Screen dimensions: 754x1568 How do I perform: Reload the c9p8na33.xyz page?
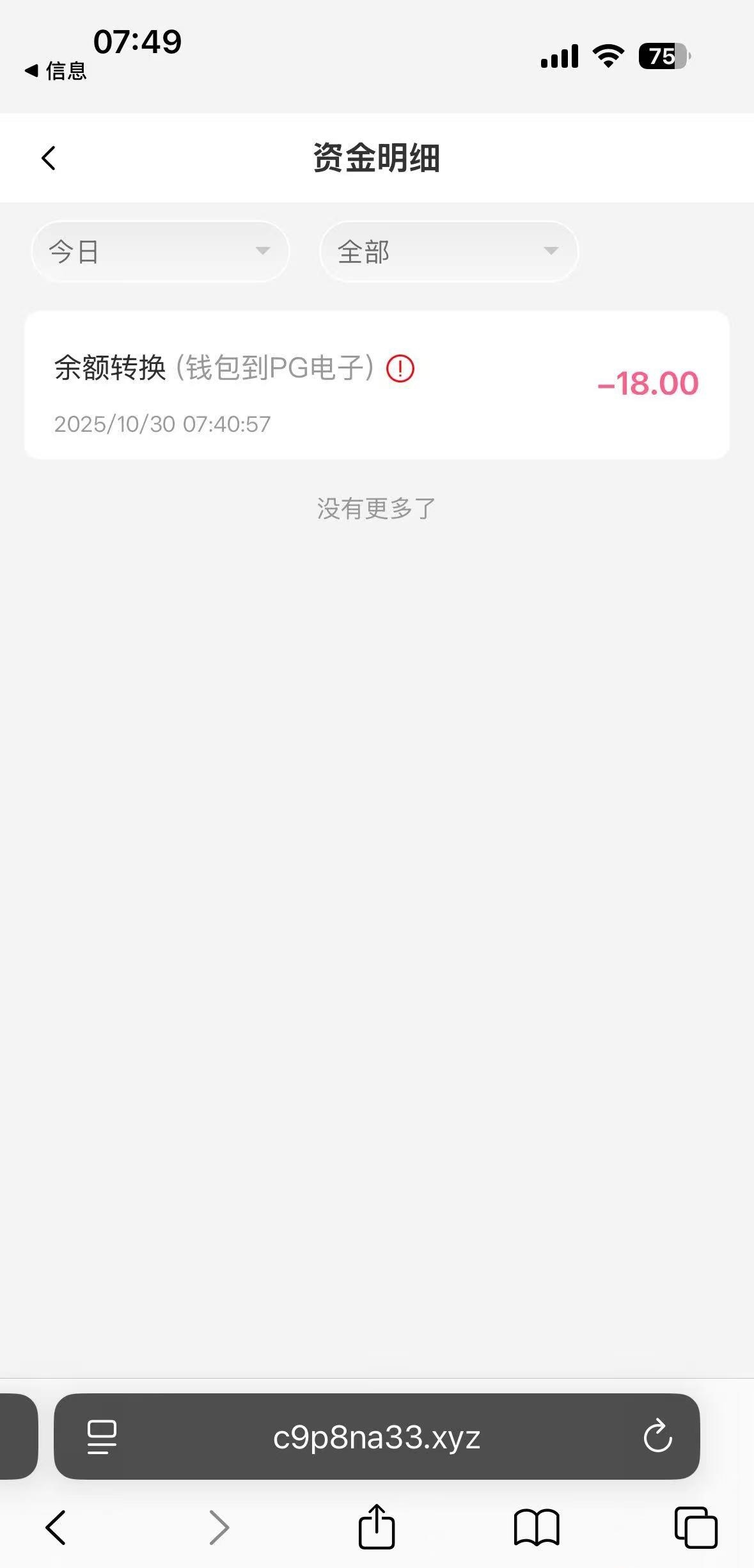click(x=657, y=1436)
